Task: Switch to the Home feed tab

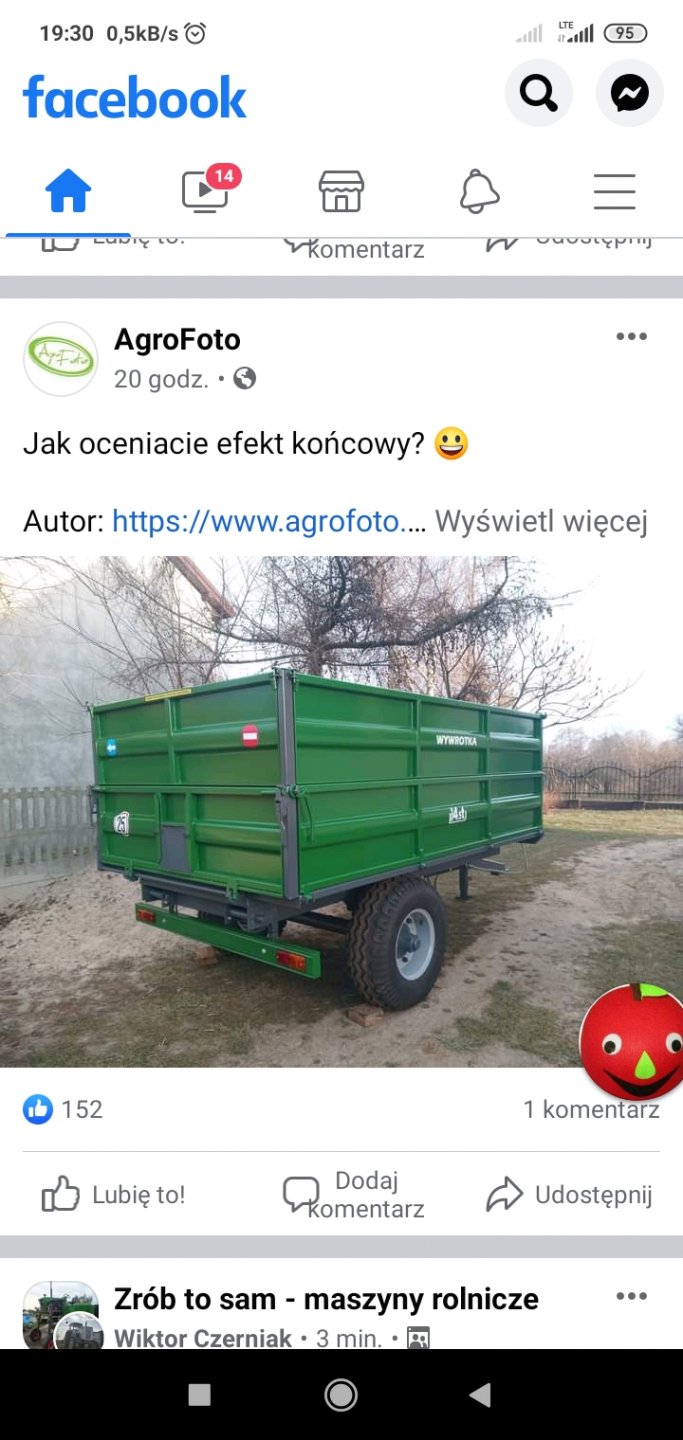Action: pos(68,191)
